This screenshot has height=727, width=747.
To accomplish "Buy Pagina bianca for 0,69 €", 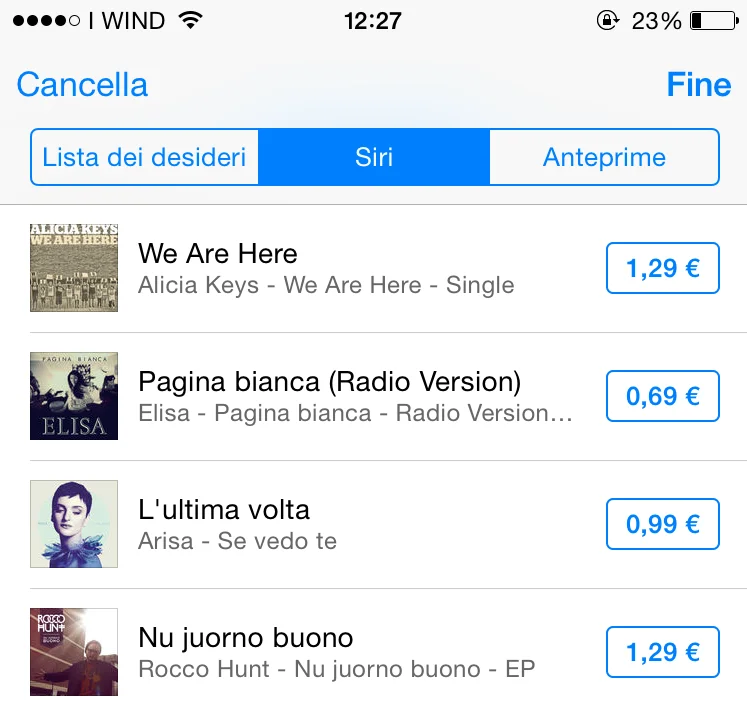I will (x=662, y=396).
